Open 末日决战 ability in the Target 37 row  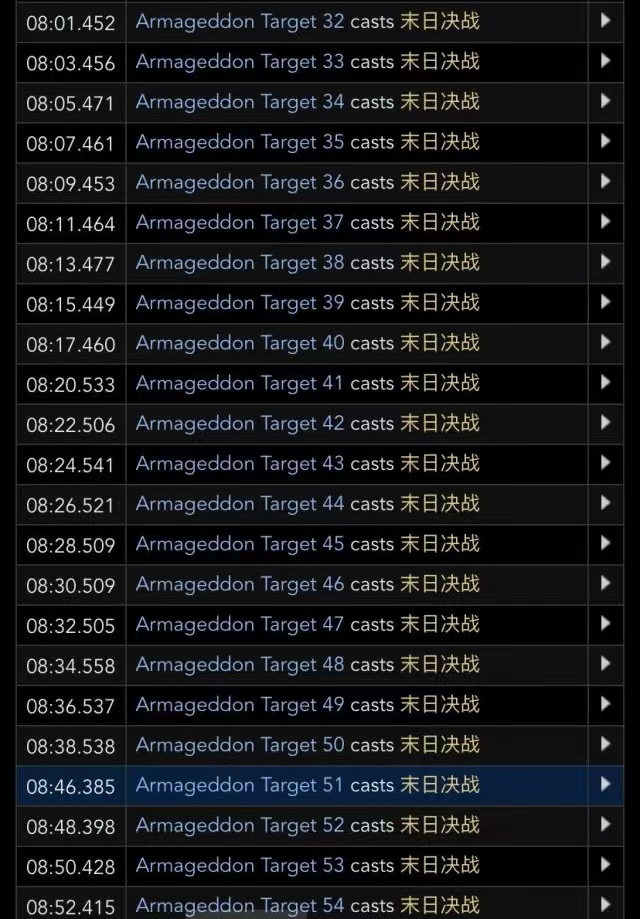(440, 222)
